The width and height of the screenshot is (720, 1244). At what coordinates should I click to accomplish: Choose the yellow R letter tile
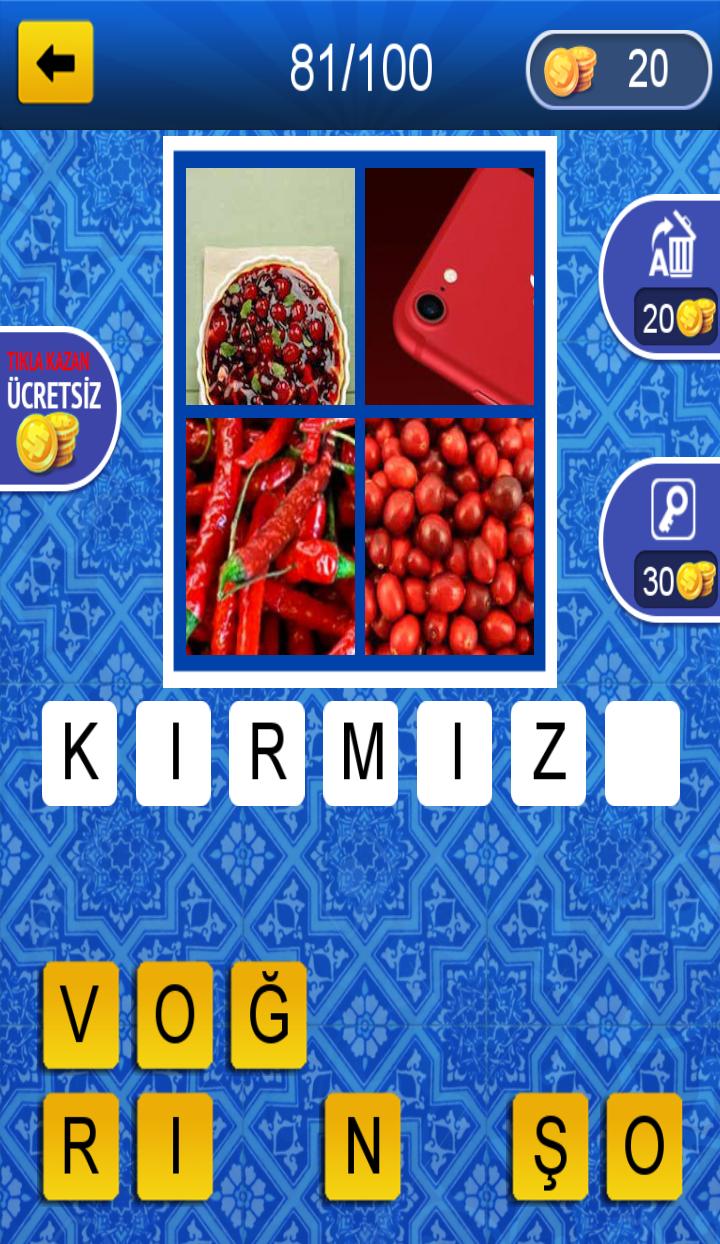click(80, 1146)
